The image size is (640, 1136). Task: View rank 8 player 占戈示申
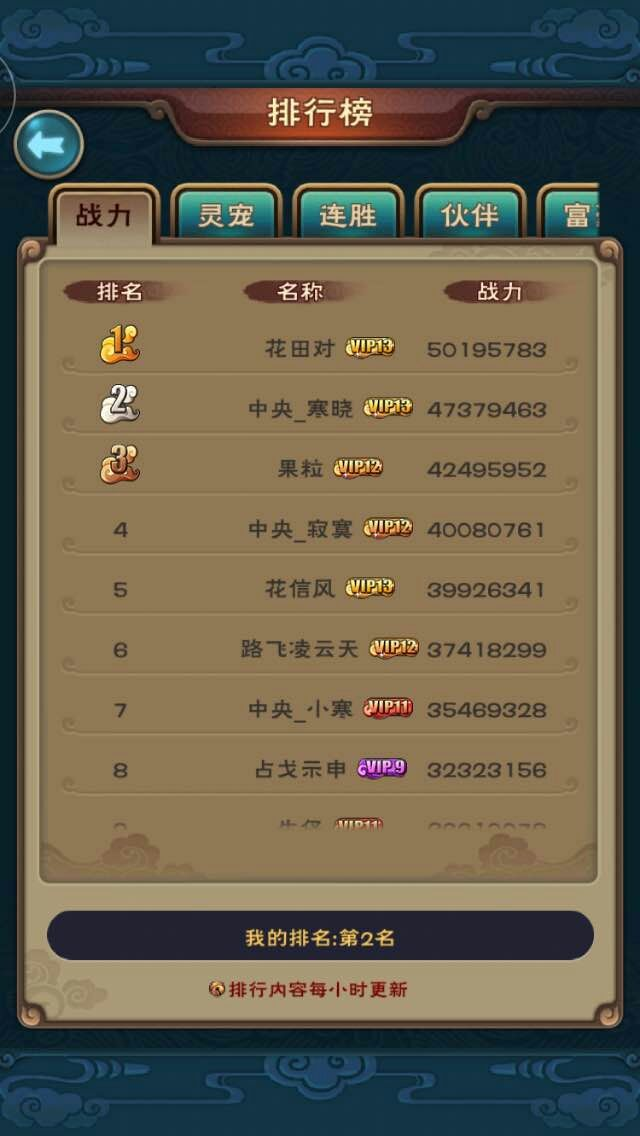click(x=320, y=769)
